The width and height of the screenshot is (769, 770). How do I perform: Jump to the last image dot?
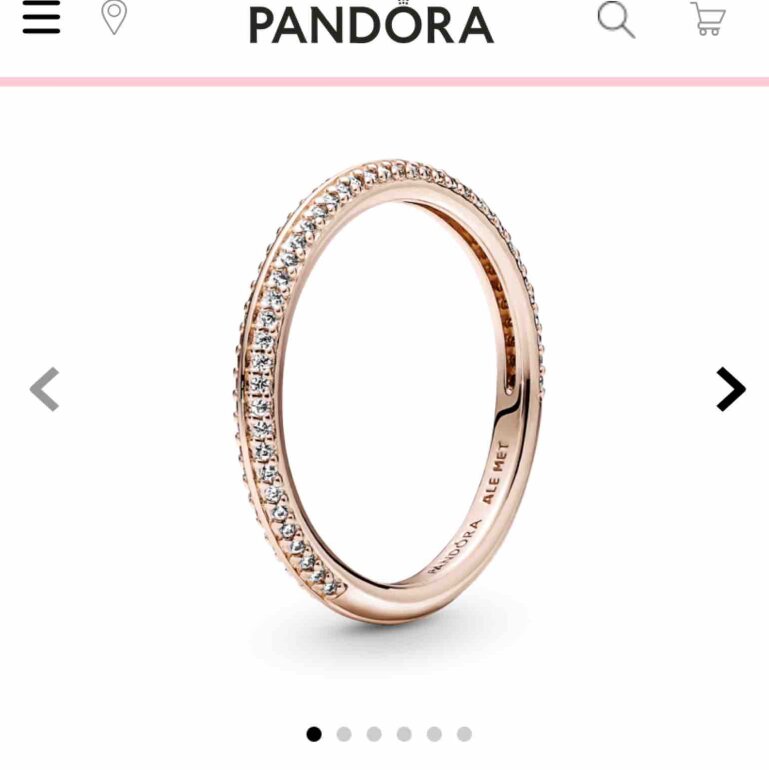click(464, 734)
